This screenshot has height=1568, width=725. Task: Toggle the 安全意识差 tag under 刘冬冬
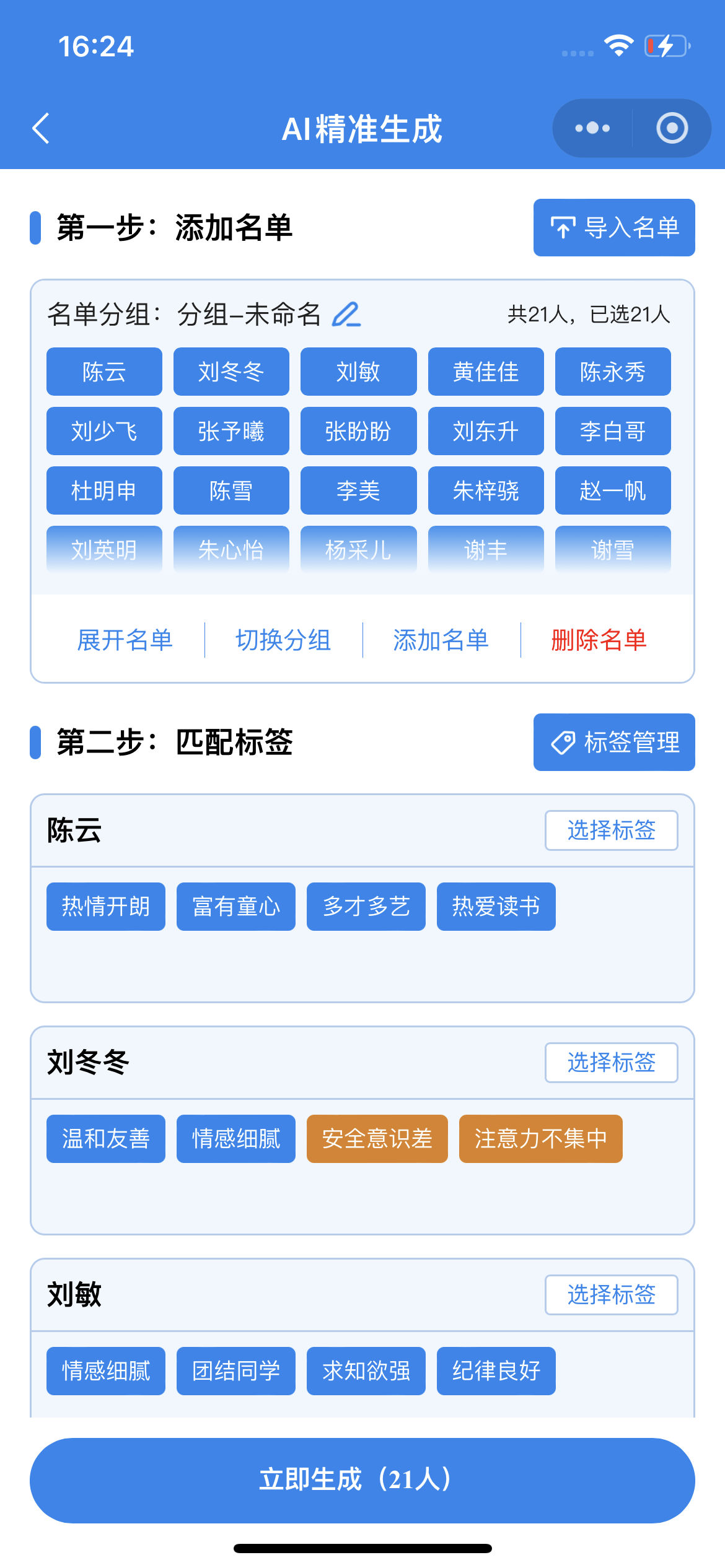(376, 1138)
